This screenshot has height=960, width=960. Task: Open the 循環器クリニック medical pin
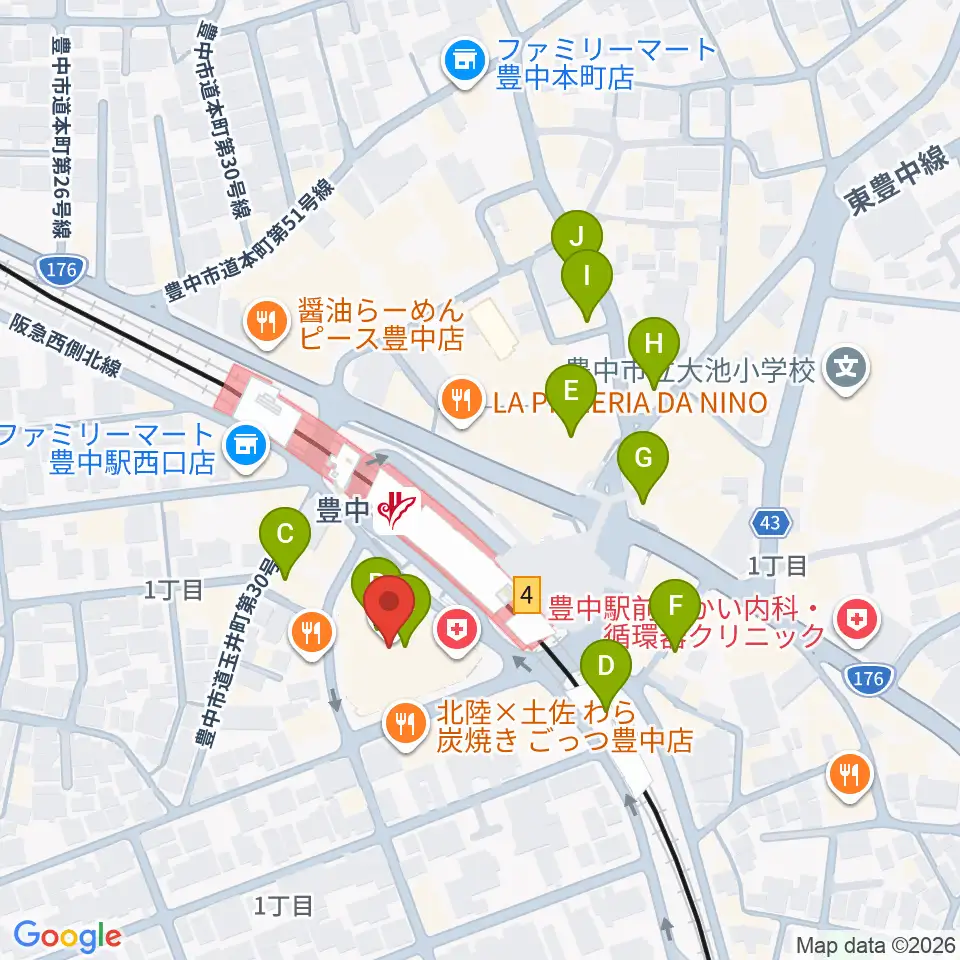(857, 622)
